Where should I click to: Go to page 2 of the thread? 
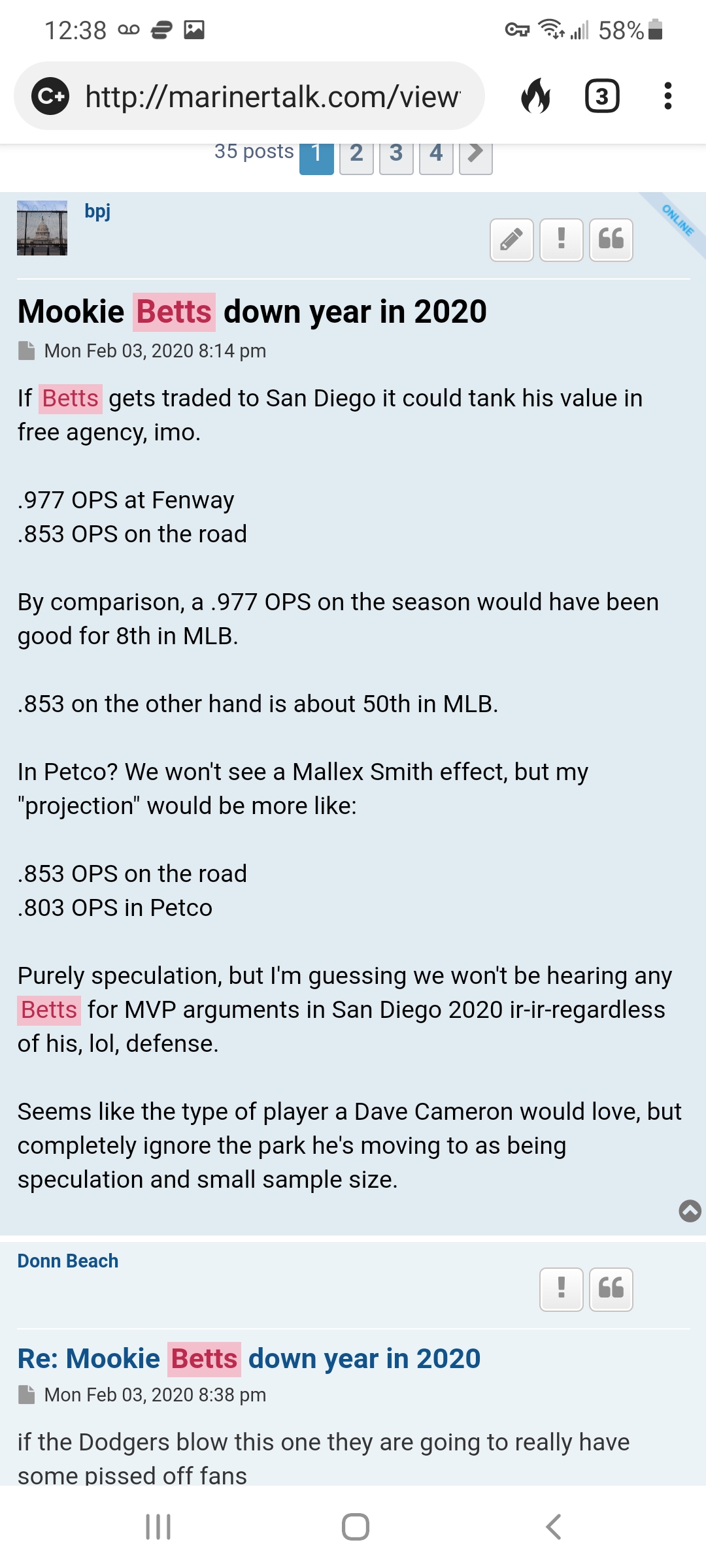tap(356, 155)
